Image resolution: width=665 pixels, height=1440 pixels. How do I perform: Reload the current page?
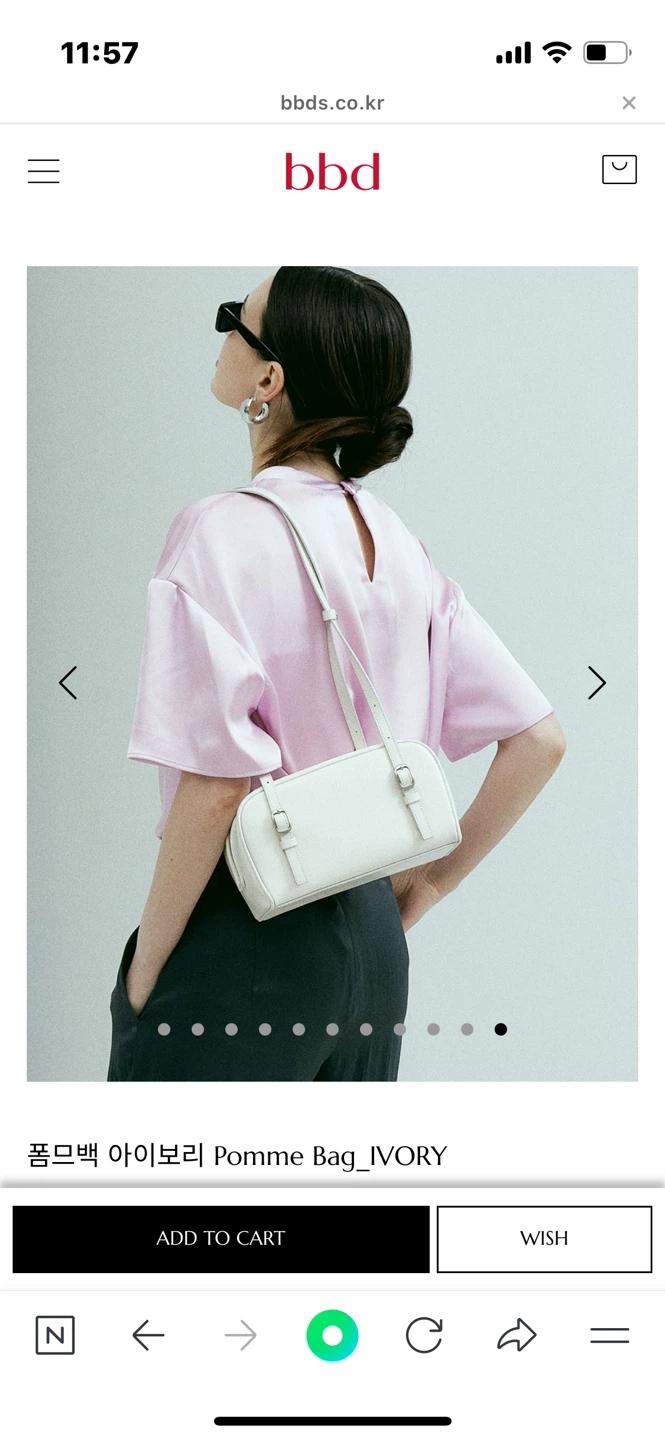(424, 1335)
